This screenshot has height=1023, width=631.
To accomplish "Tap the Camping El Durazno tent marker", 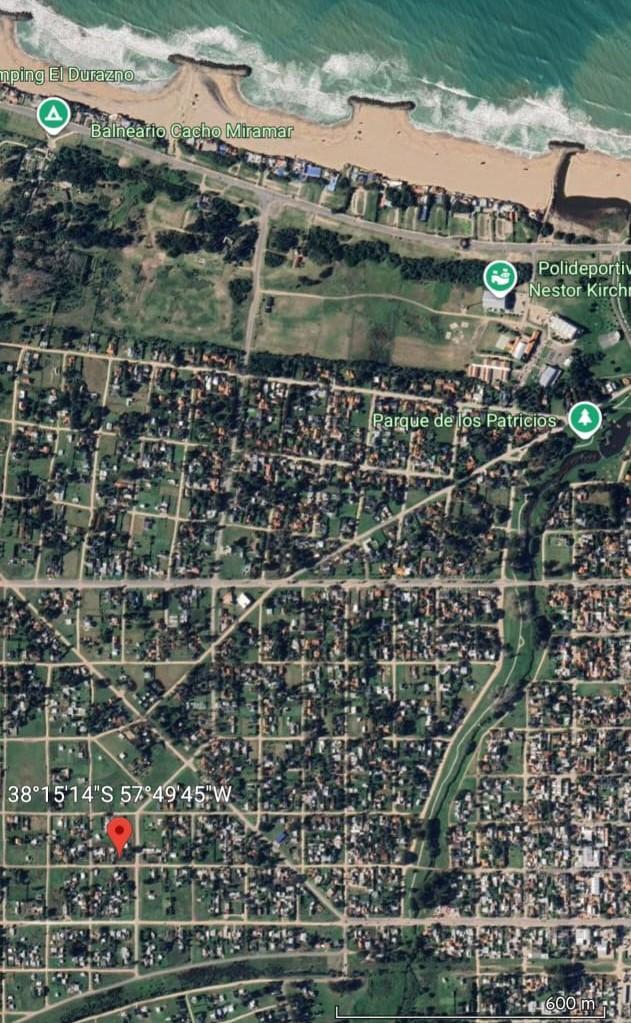I will [x=53, y=114].
